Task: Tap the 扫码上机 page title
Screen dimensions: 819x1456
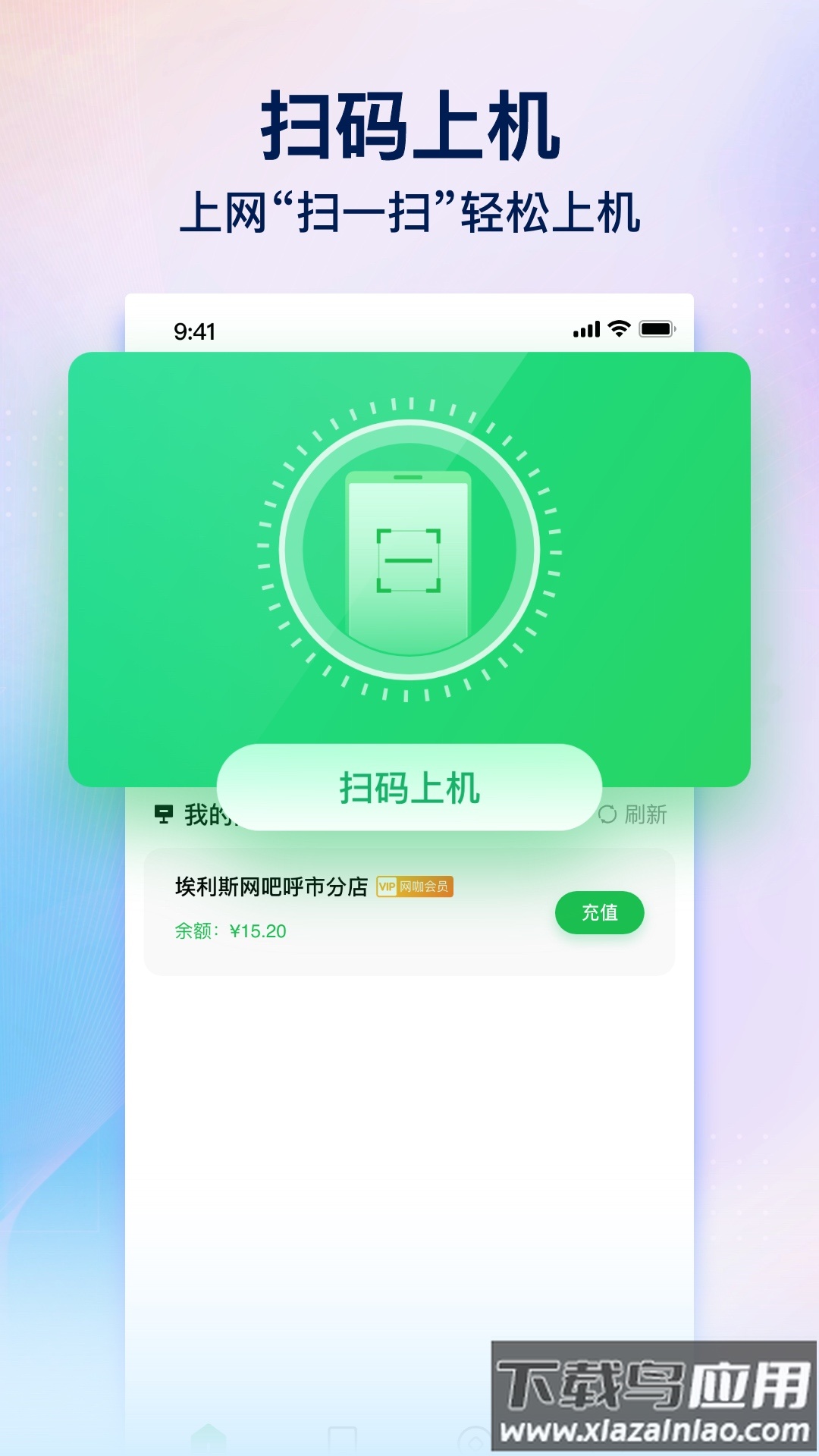Action: click(x=409, y=125)
